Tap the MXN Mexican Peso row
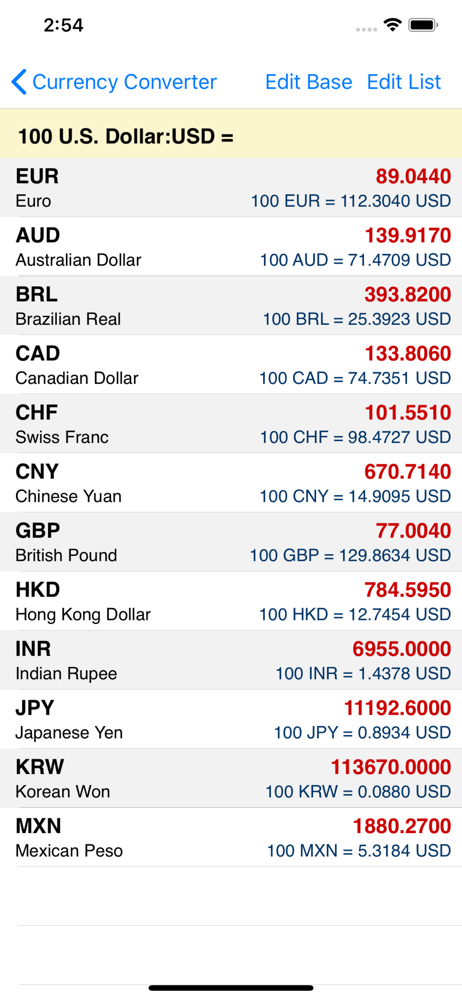462x1000 pixels. point(231,837)
